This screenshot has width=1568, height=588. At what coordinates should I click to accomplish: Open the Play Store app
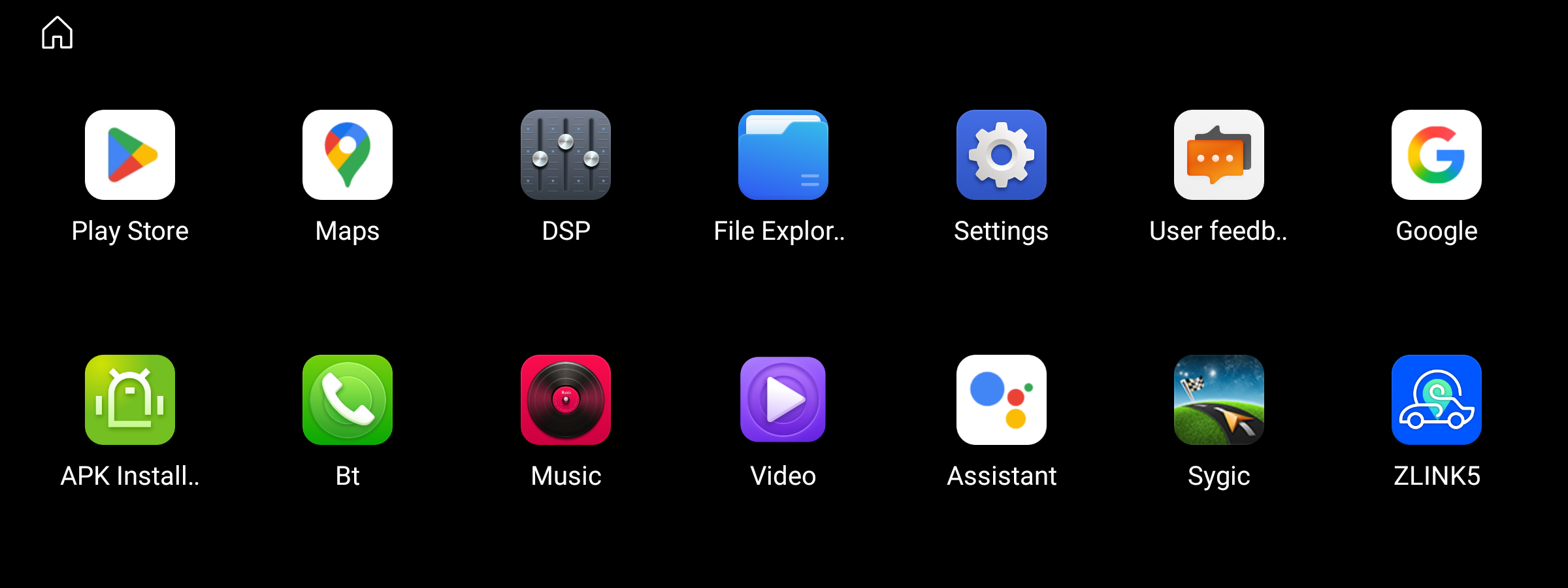coord(130,155)
